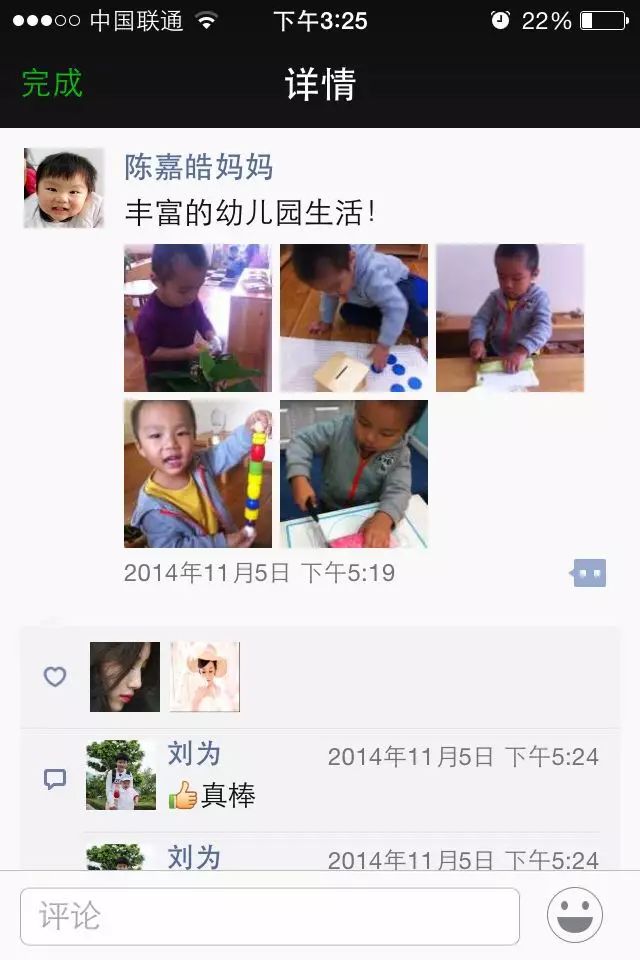Open the emoji smiley picker
This screenshot has height=960, width=640.
click(x=575, y=915)
